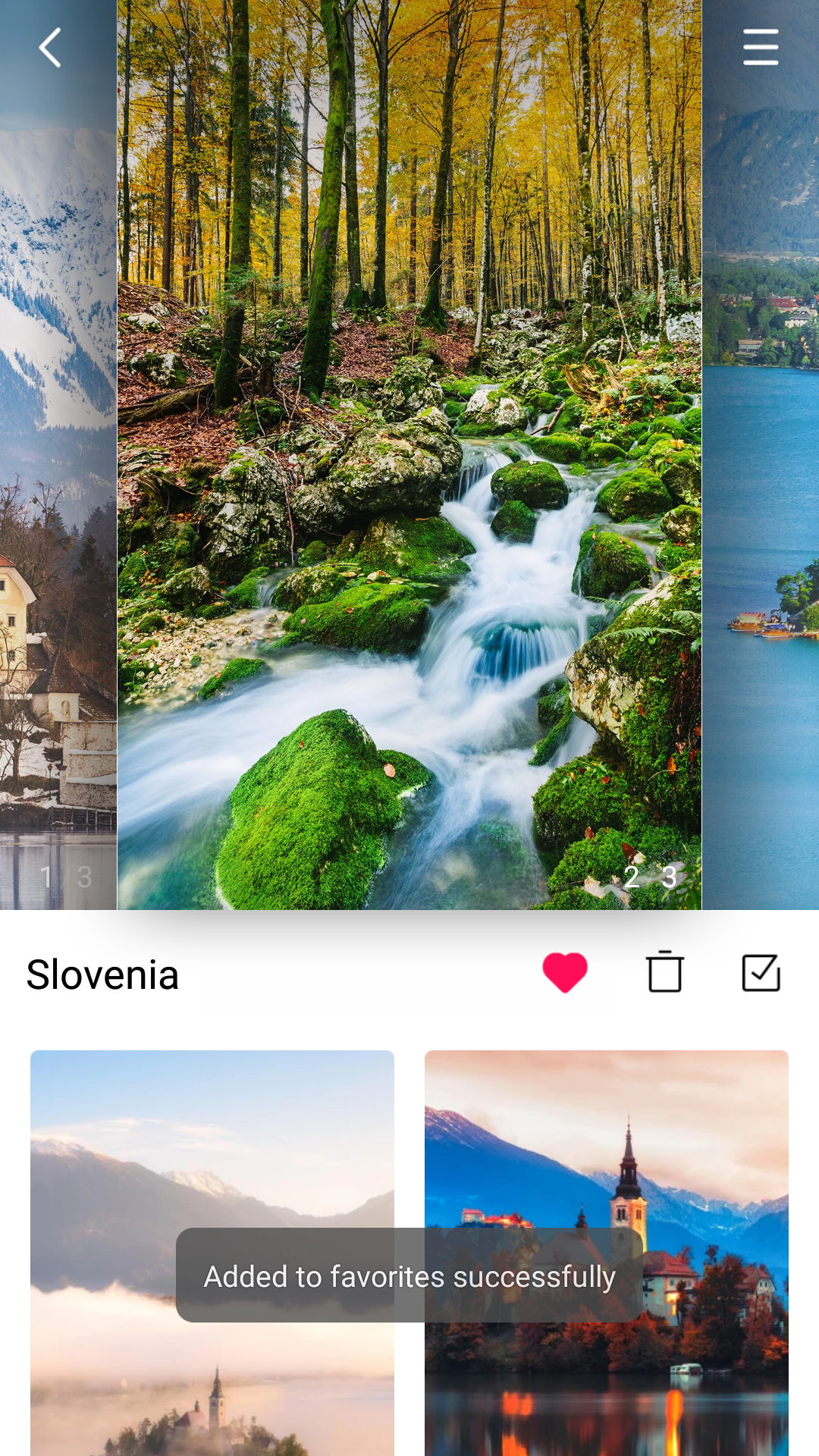Tap the select checkbox icon
Viewport: 819px width, 1456px height.
[761, 973]
